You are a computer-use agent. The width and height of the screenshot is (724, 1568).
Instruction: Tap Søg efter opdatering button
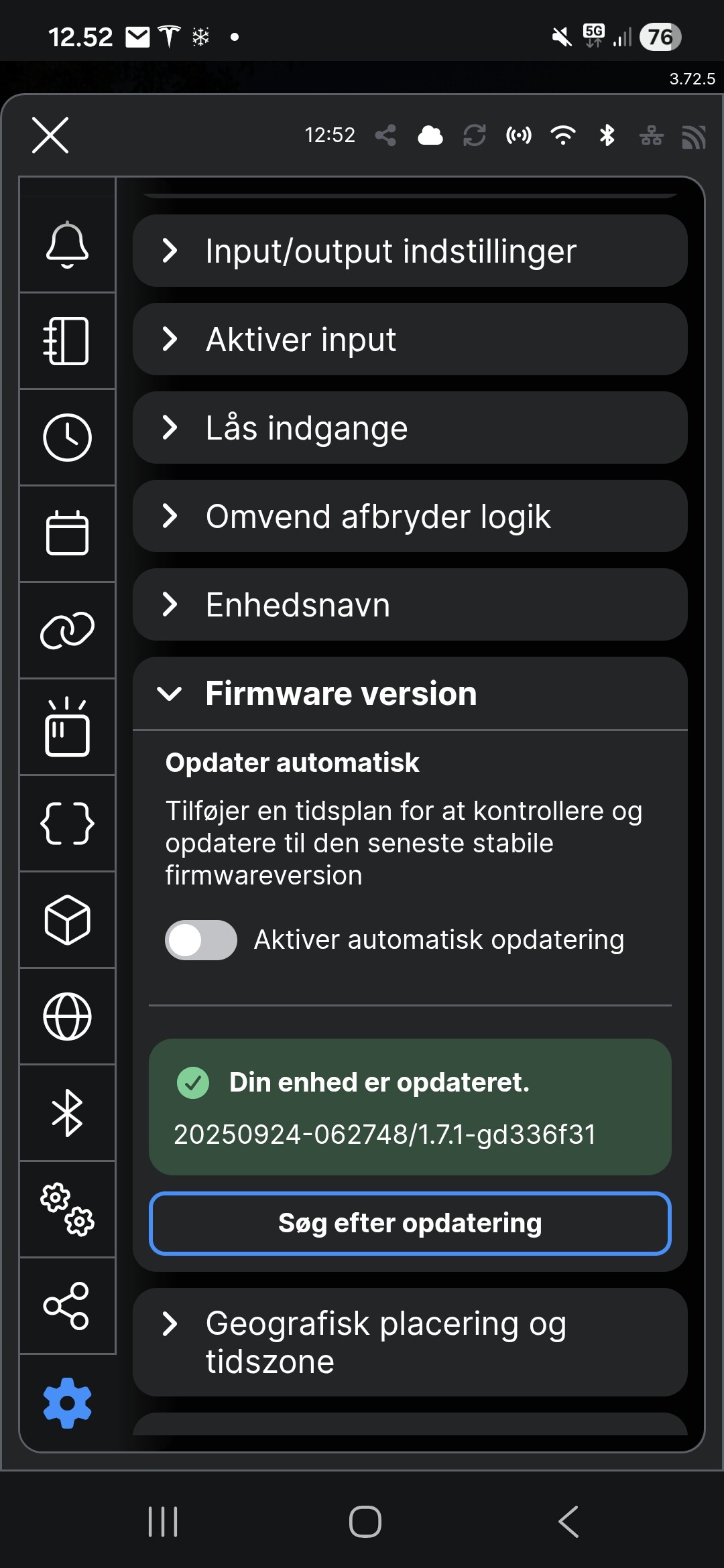(410, 1223)
